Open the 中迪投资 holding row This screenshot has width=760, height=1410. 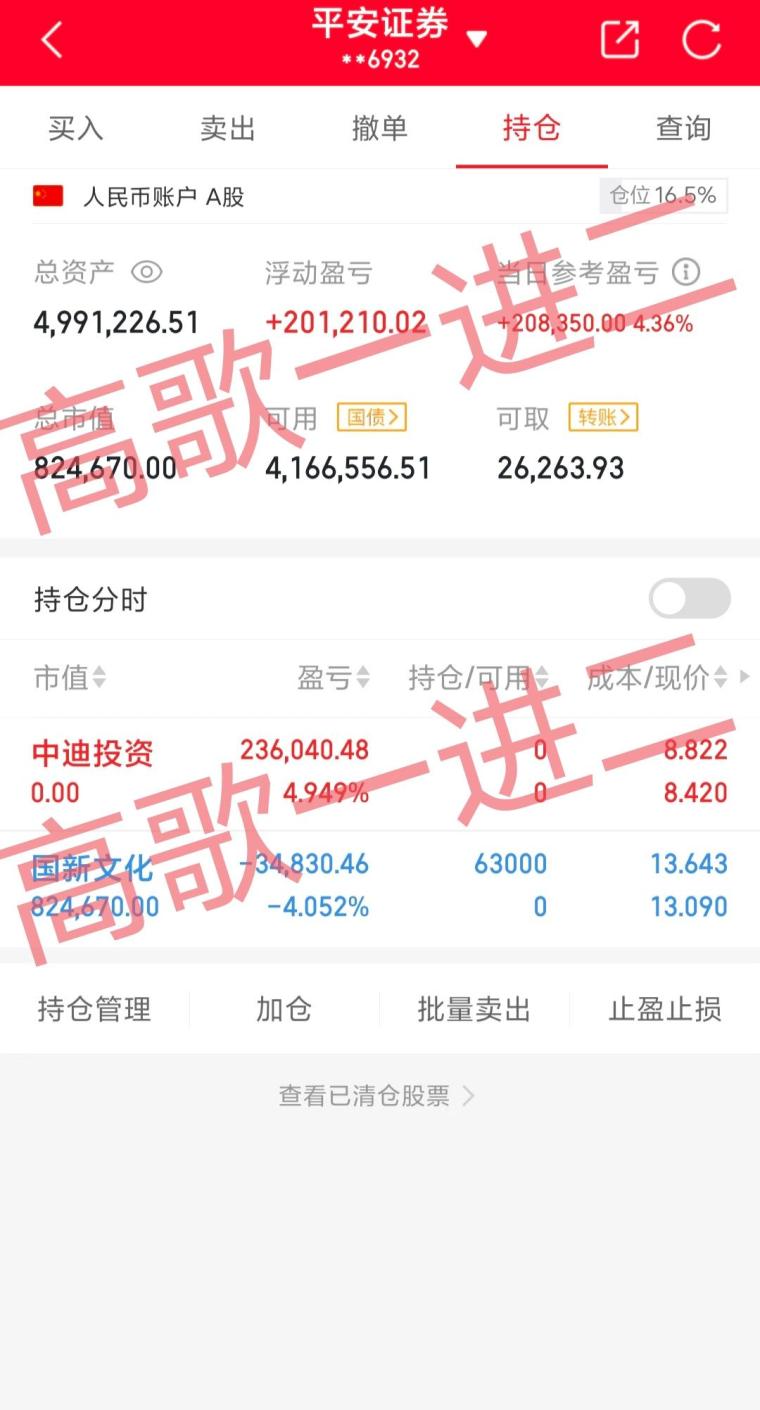click(x=380, y=772)
